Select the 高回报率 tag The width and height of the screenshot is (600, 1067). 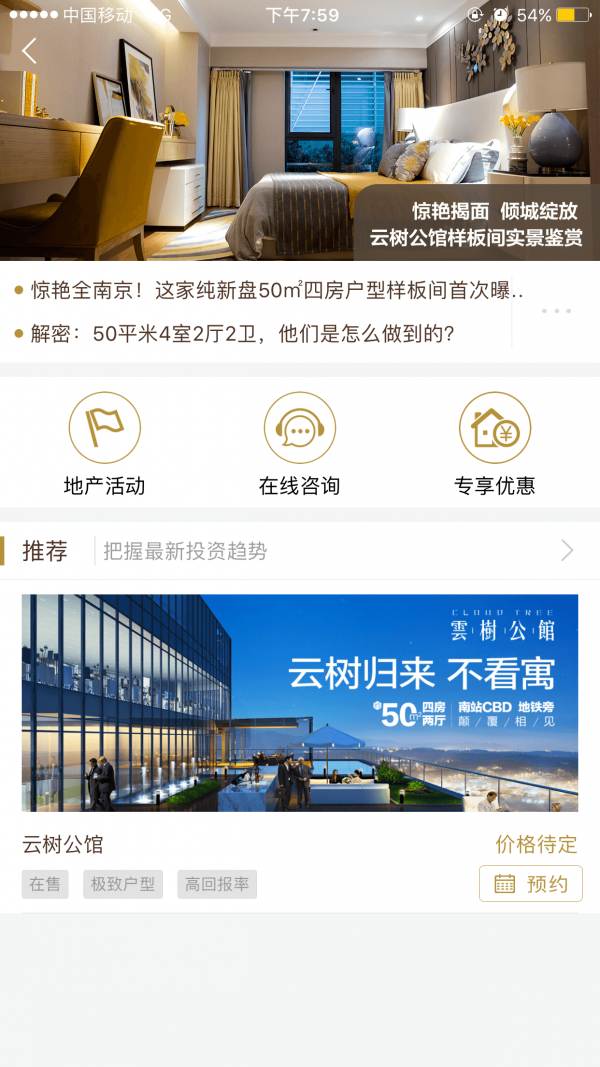(217, 885)
